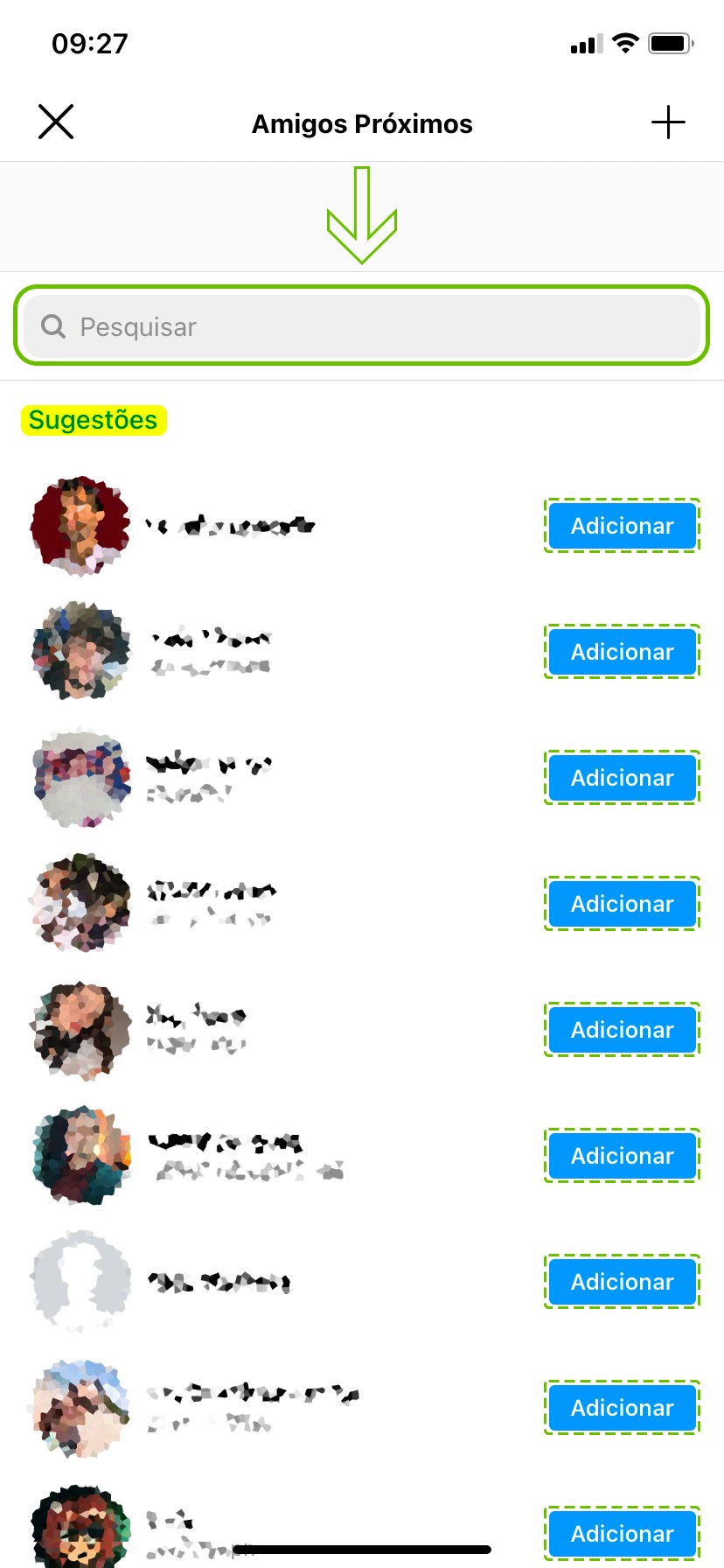Focus the Pesquisar search field

point(361,326)
